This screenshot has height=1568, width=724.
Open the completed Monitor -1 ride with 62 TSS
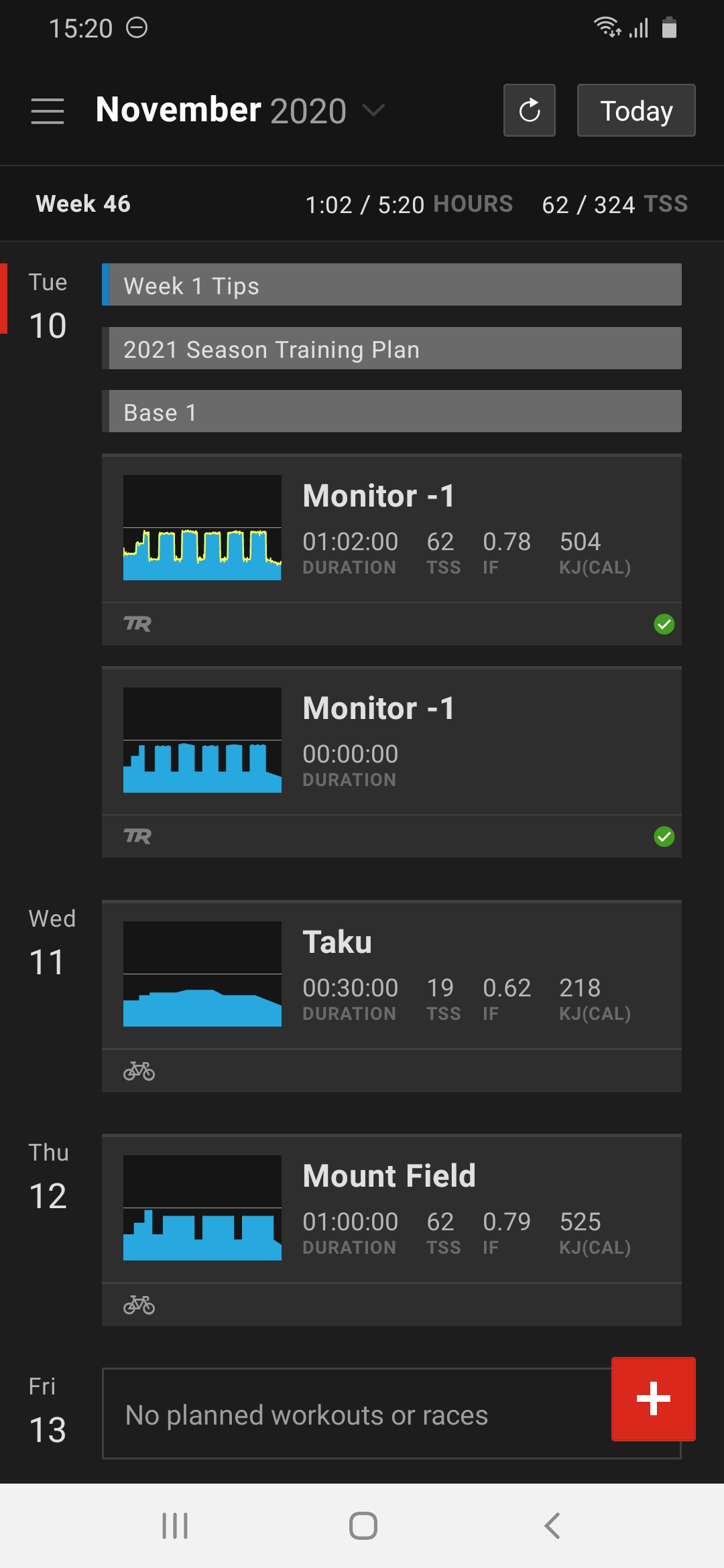391,549
